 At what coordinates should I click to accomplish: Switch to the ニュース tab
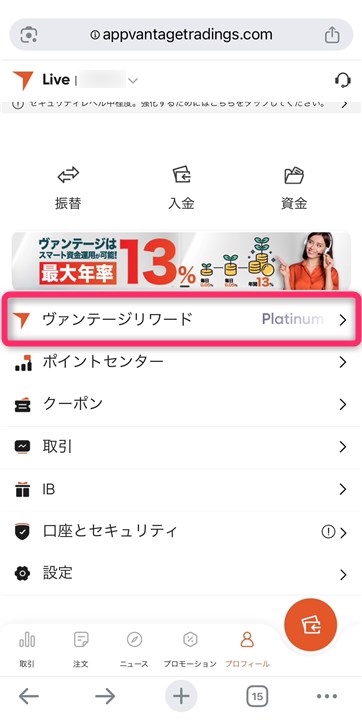[134, 649]
